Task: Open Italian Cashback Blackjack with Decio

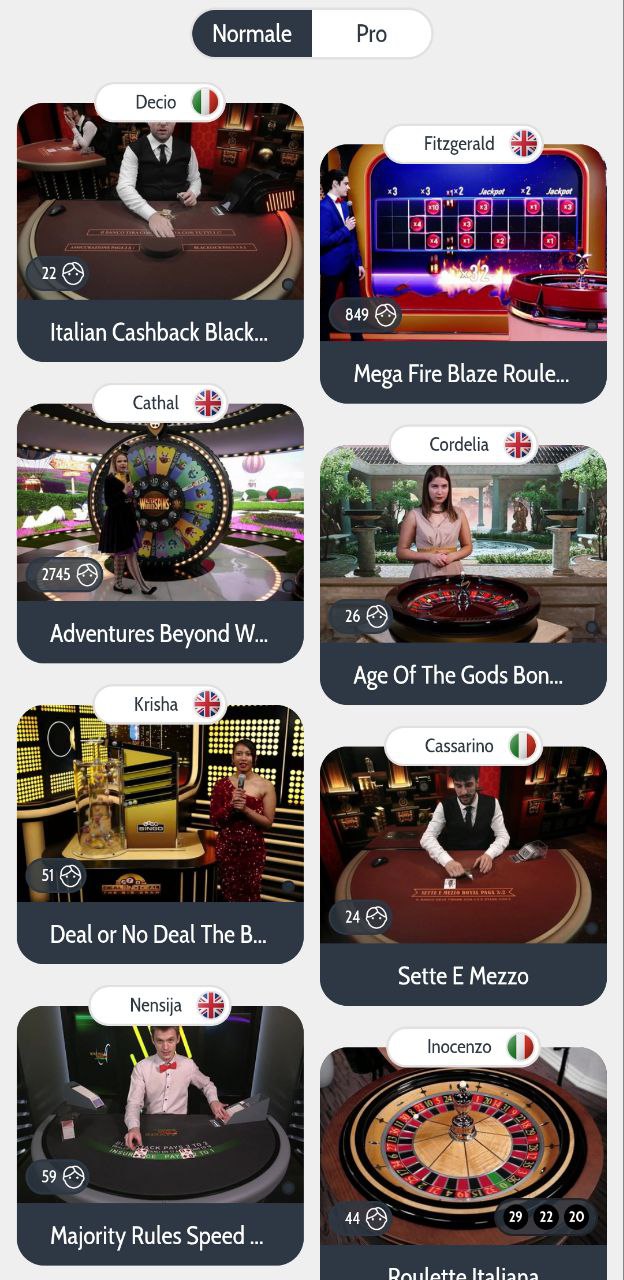Action: (x=160, y=230)
